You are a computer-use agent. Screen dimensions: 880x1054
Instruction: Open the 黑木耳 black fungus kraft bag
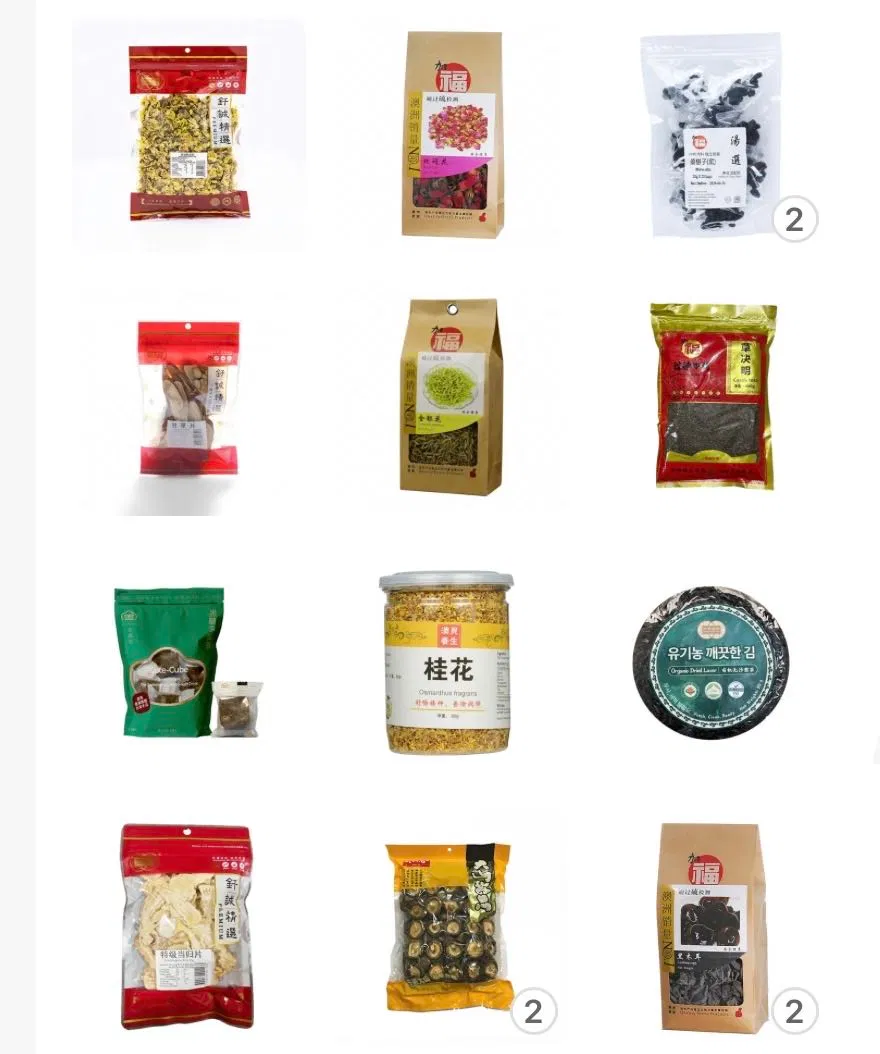pos(713,927)
